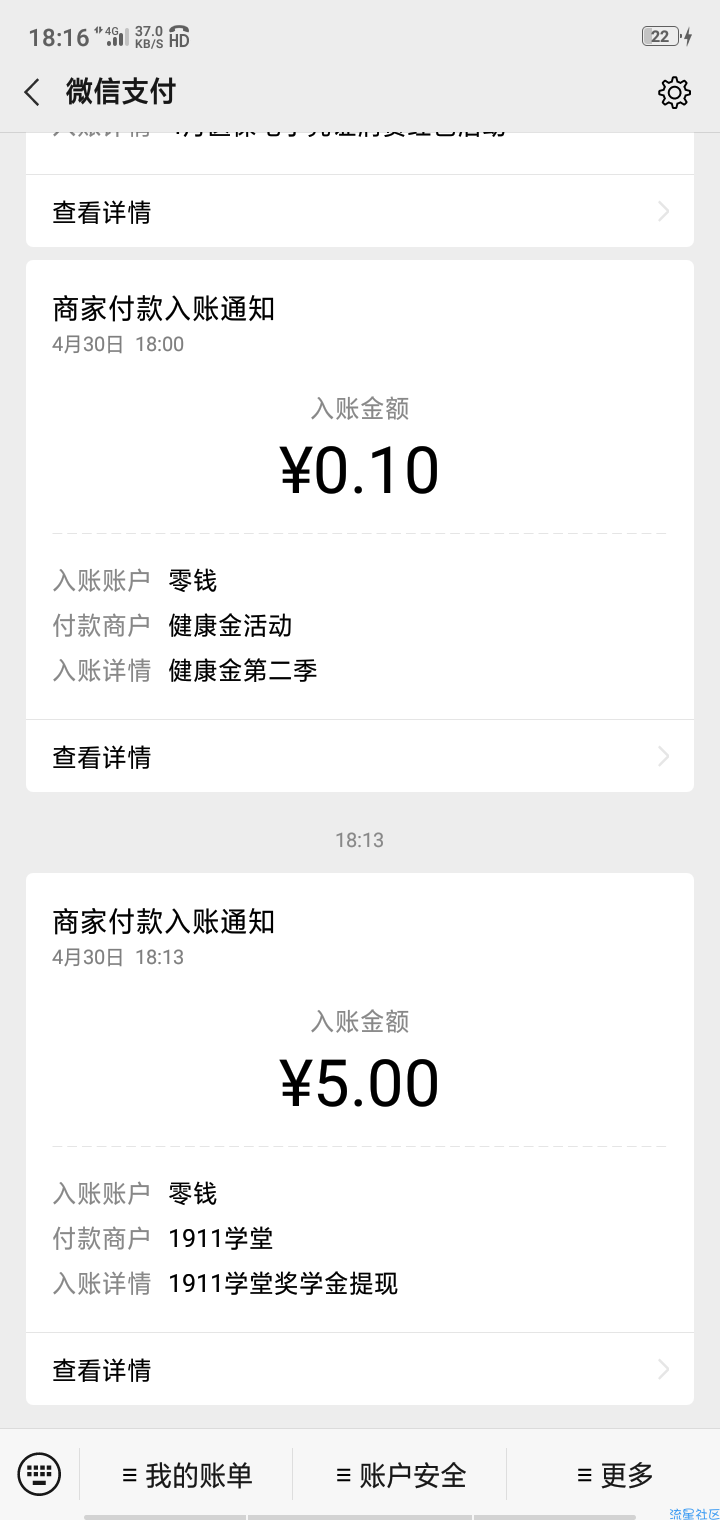
Task: Switch to keyboard input icon
Action: 39,1474
